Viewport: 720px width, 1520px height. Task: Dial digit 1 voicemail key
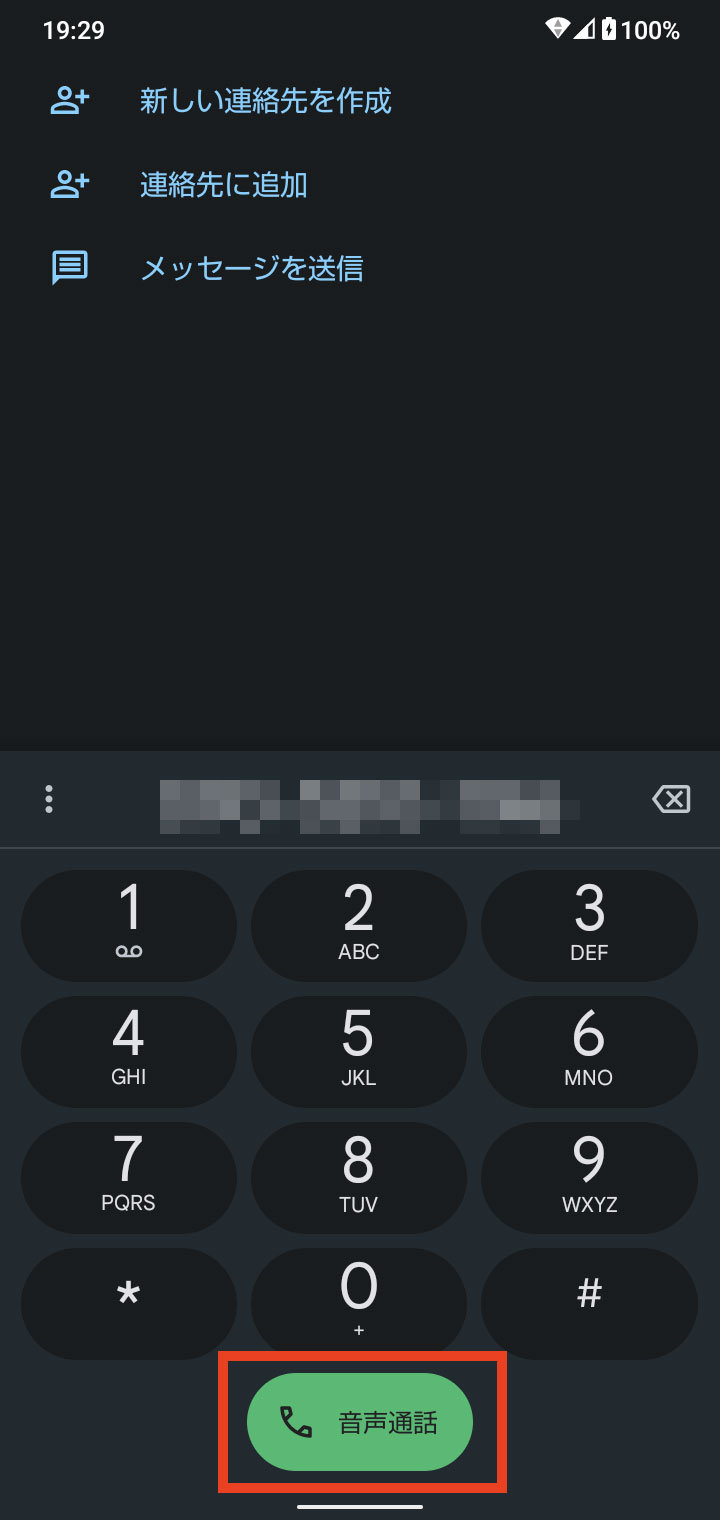click(x=129, y=925)
